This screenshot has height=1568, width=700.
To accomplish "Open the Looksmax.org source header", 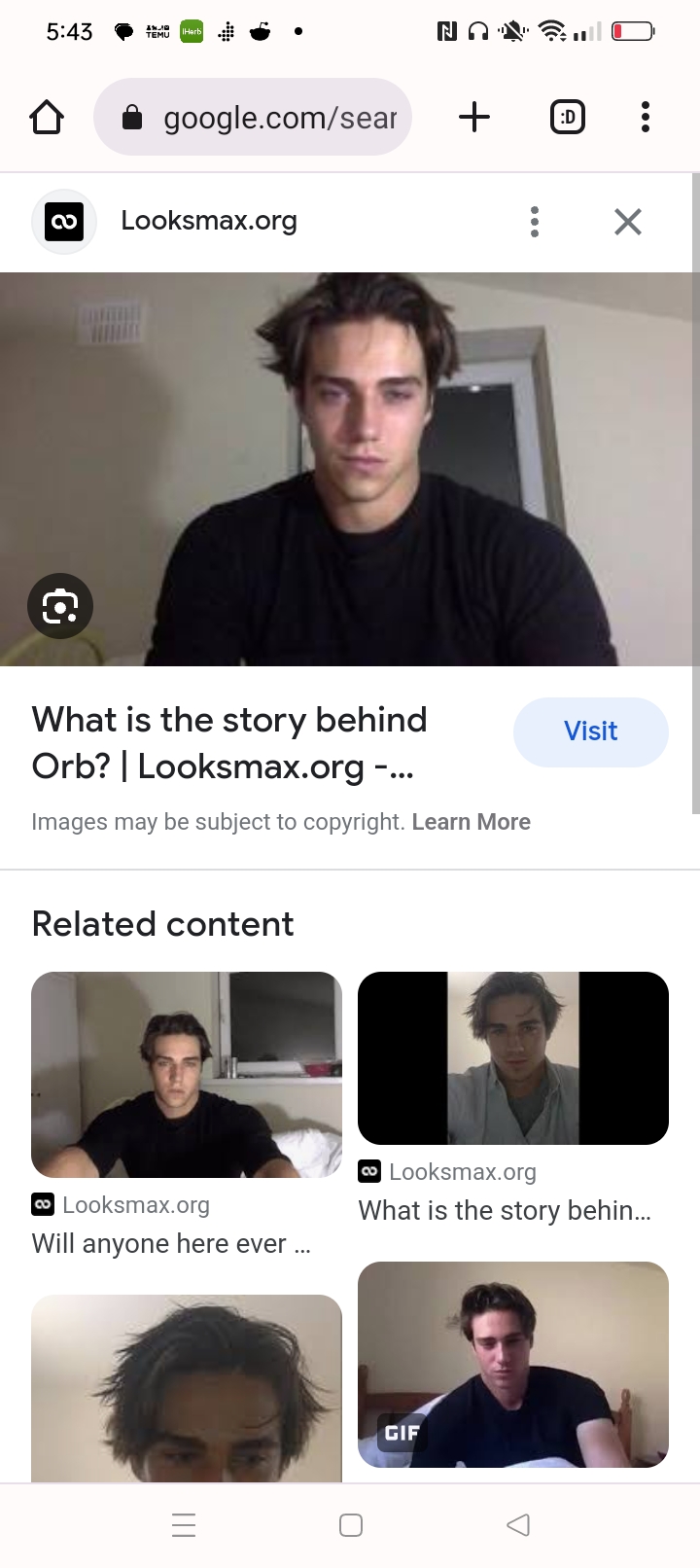I will [208, 222].
